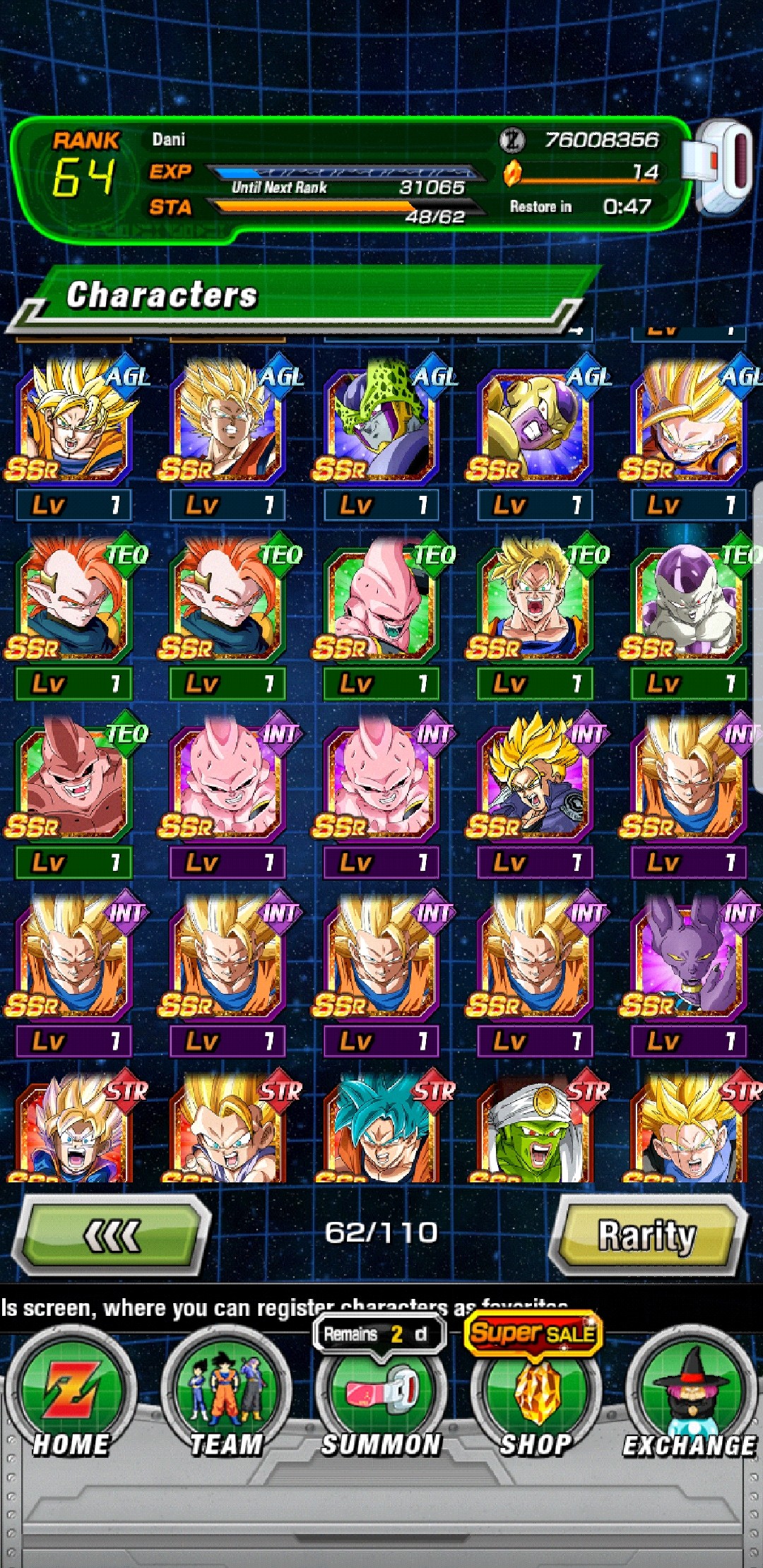The height and width of the screenshot is (1568, 763).
Task: Open the STR Piccolo with turban card
Action: [x=535, y=1127]
